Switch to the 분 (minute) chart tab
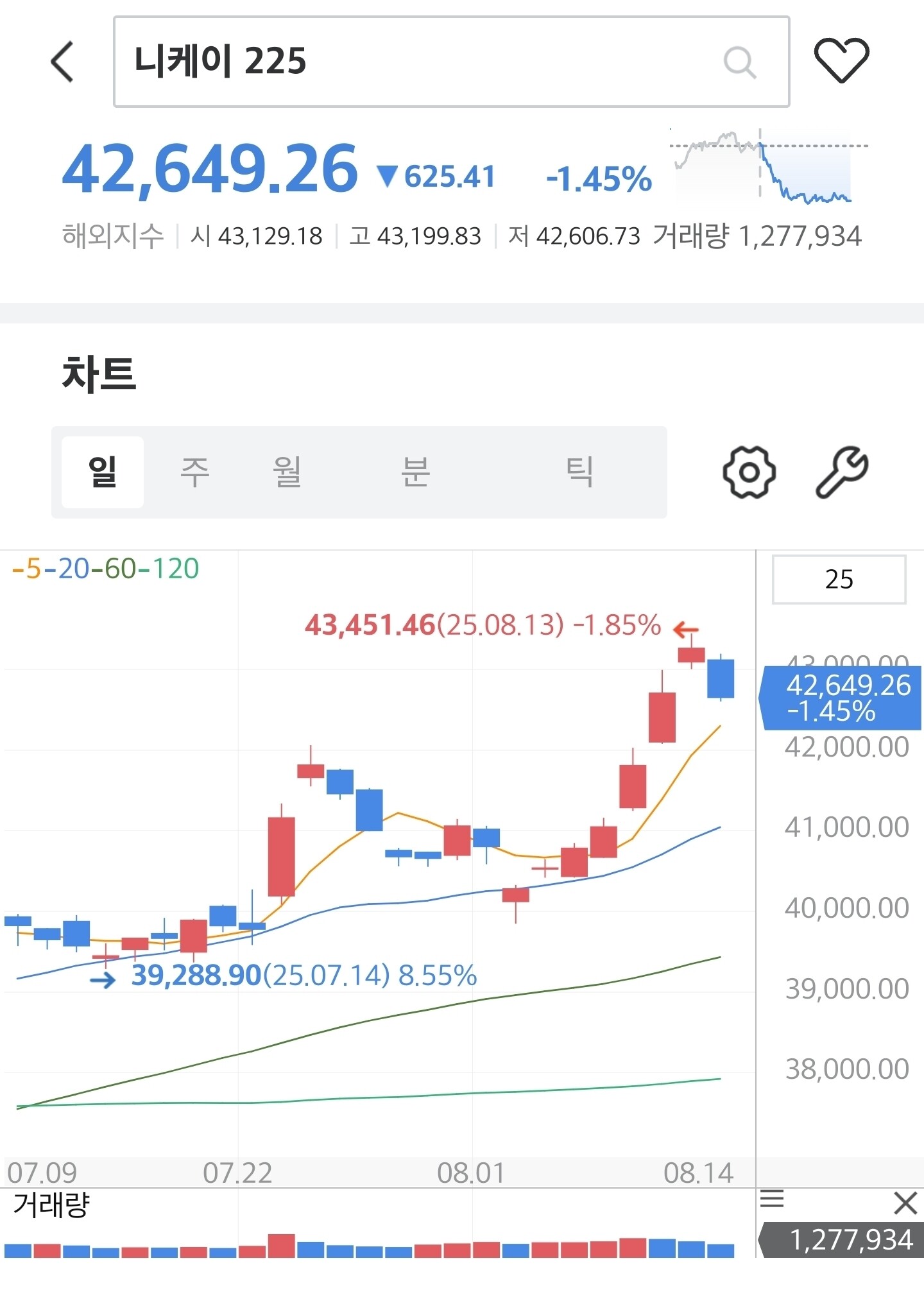 415,472
